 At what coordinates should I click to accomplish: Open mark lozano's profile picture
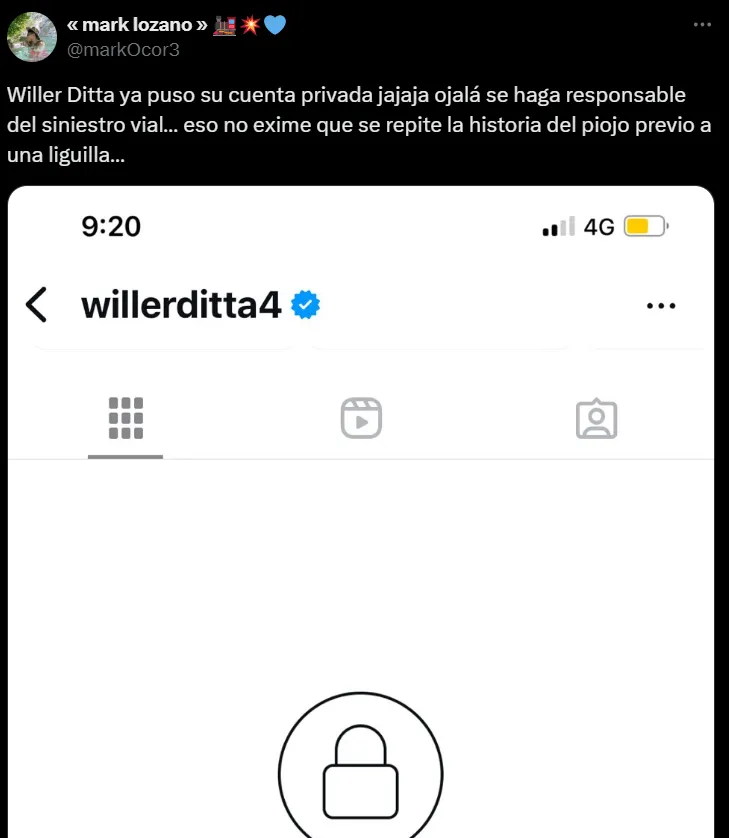pyautogui.click(x=31, y=37)
